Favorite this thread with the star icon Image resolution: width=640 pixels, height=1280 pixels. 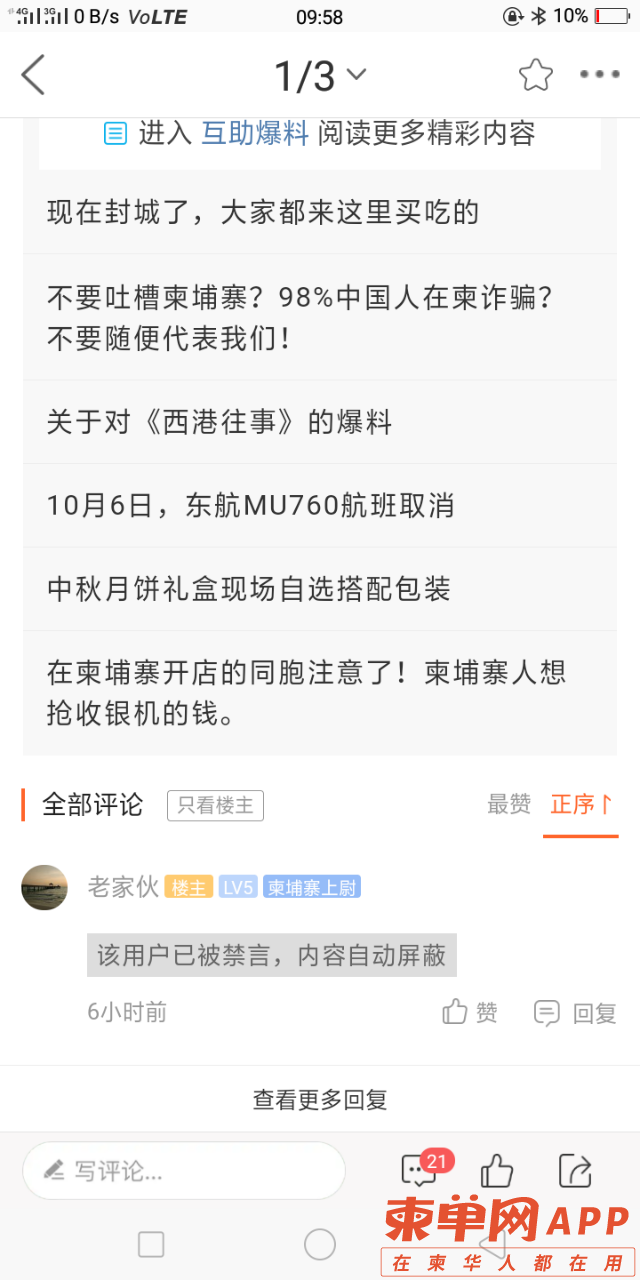click(535, 75)
